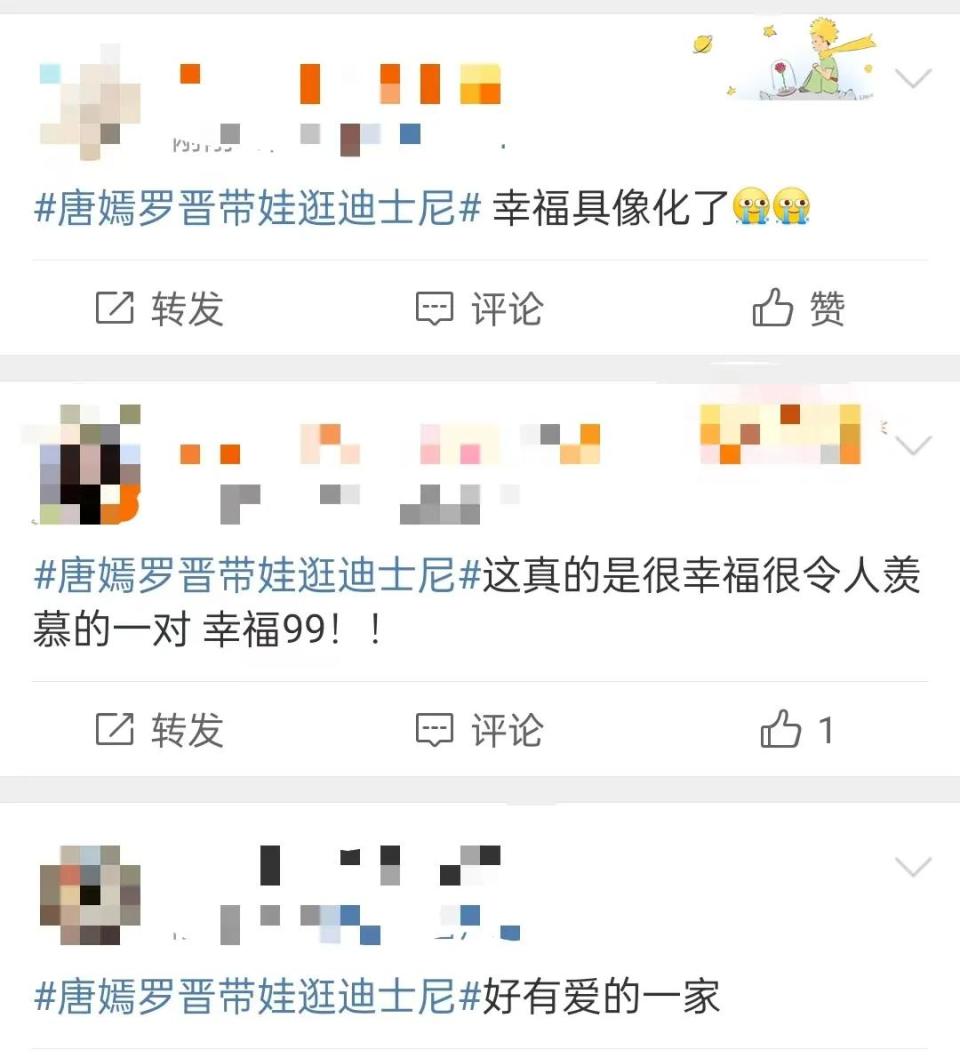Image resolution: width=960 pixels, height=1058 pixels.
Task: Open the hashtag in the 幸福具像化了 post
Action: (x=259, y=211)
